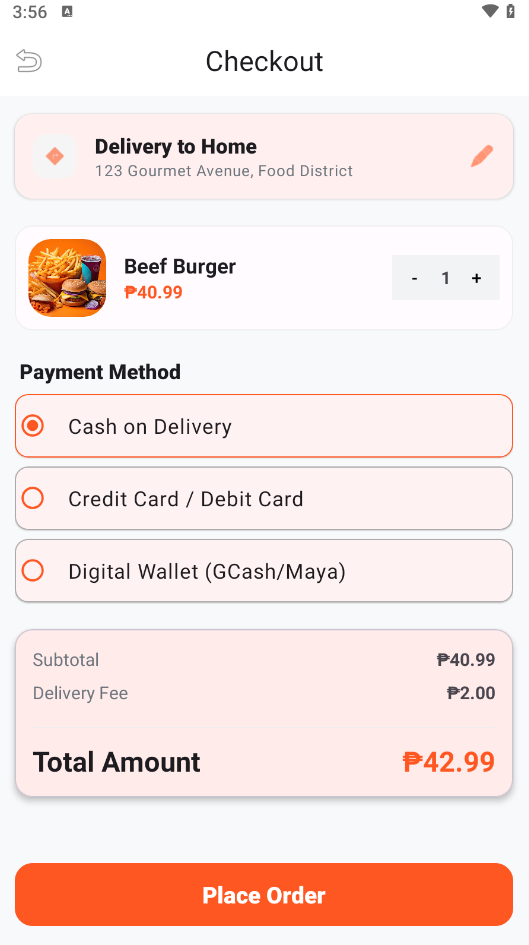
Task: Pick Digital Wallet (GCash/Maya) as payment
Action: (264, 571)
